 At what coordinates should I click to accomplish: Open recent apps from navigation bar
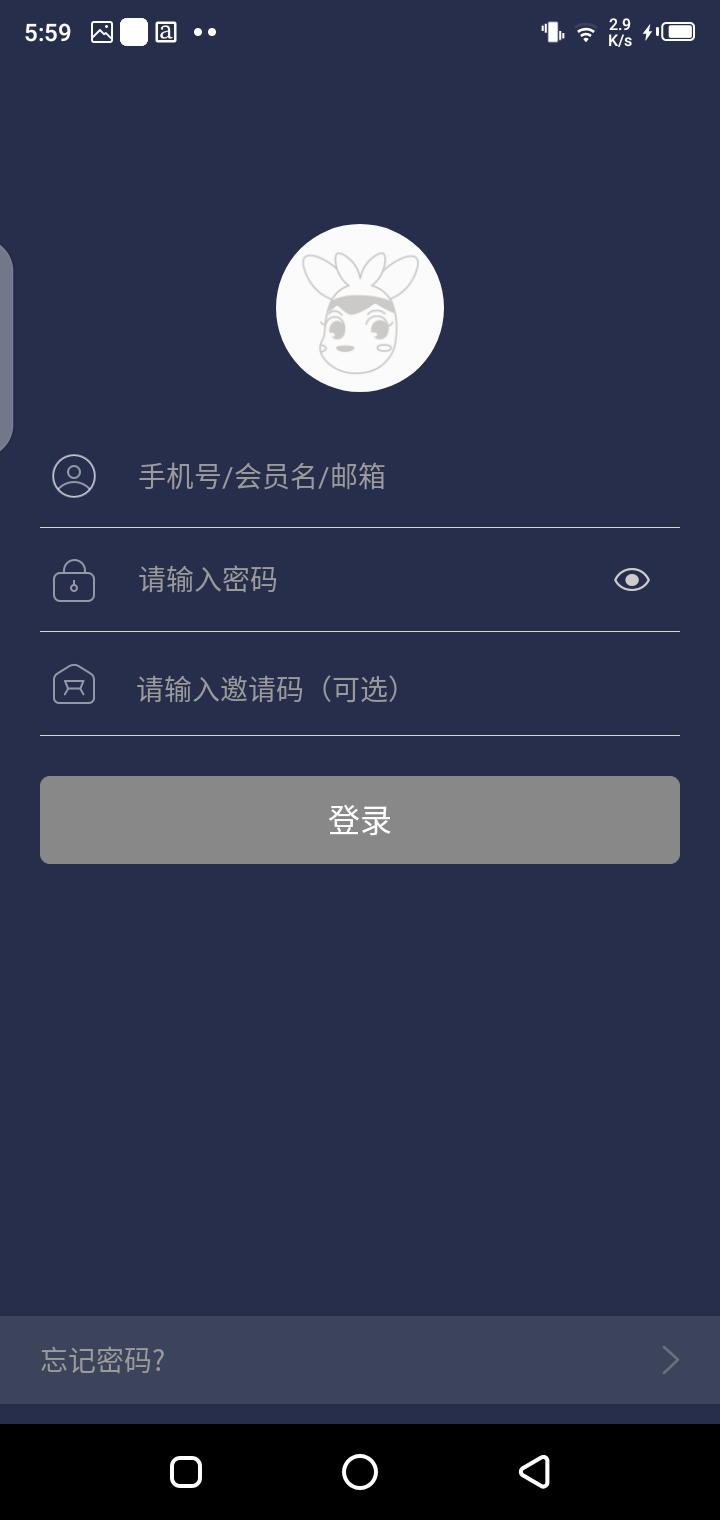coord(186,1472)
